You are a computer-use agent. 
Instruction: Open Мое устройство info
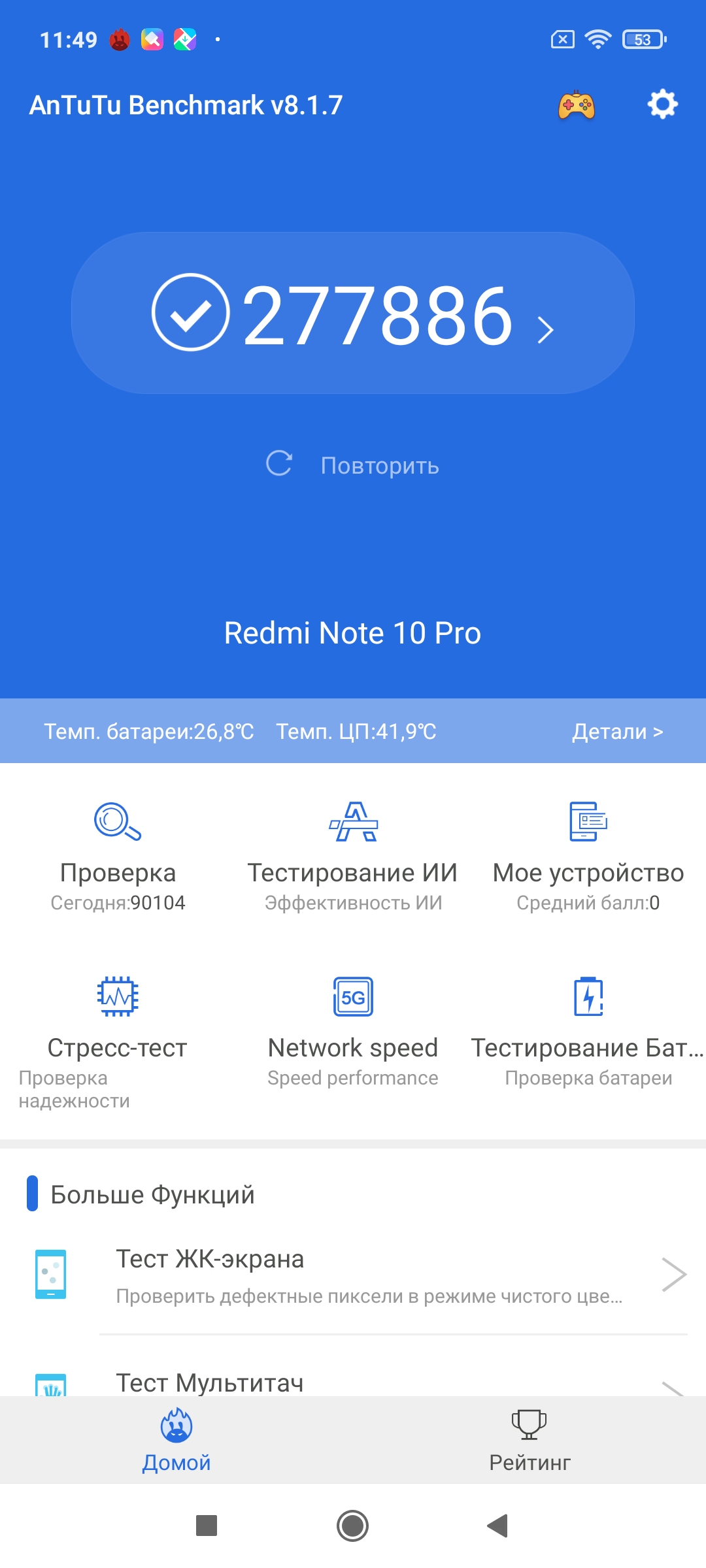[x=588, y=856]
